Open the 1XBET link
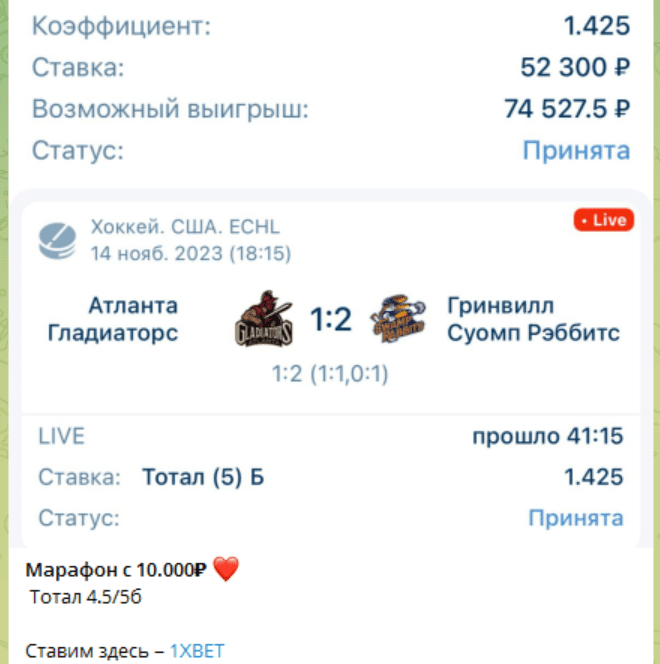Viewport: 660px width, 664px height. click(x=197, y=648)
